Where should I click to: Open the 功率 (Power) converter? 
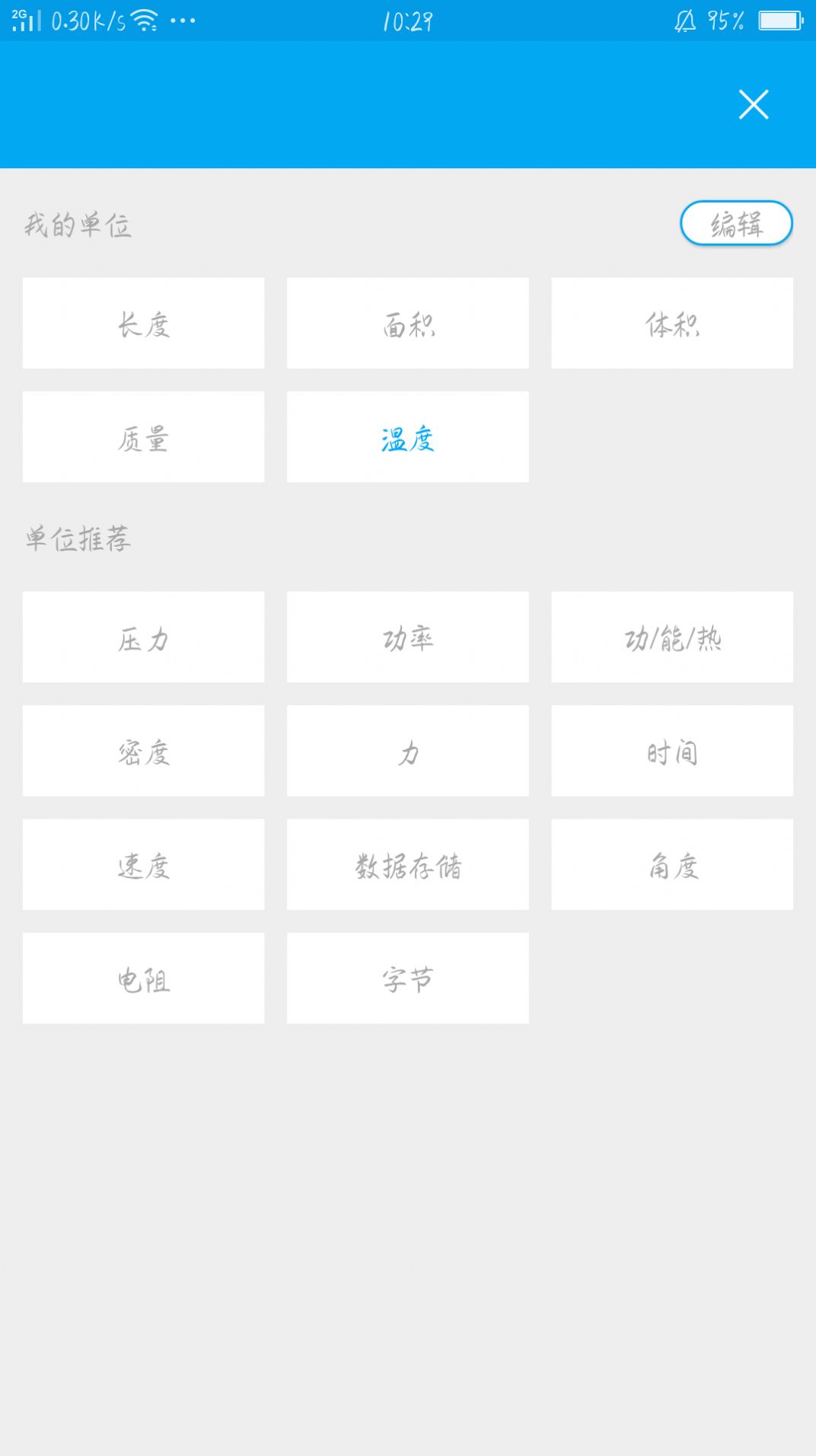[x=408, y=637]
